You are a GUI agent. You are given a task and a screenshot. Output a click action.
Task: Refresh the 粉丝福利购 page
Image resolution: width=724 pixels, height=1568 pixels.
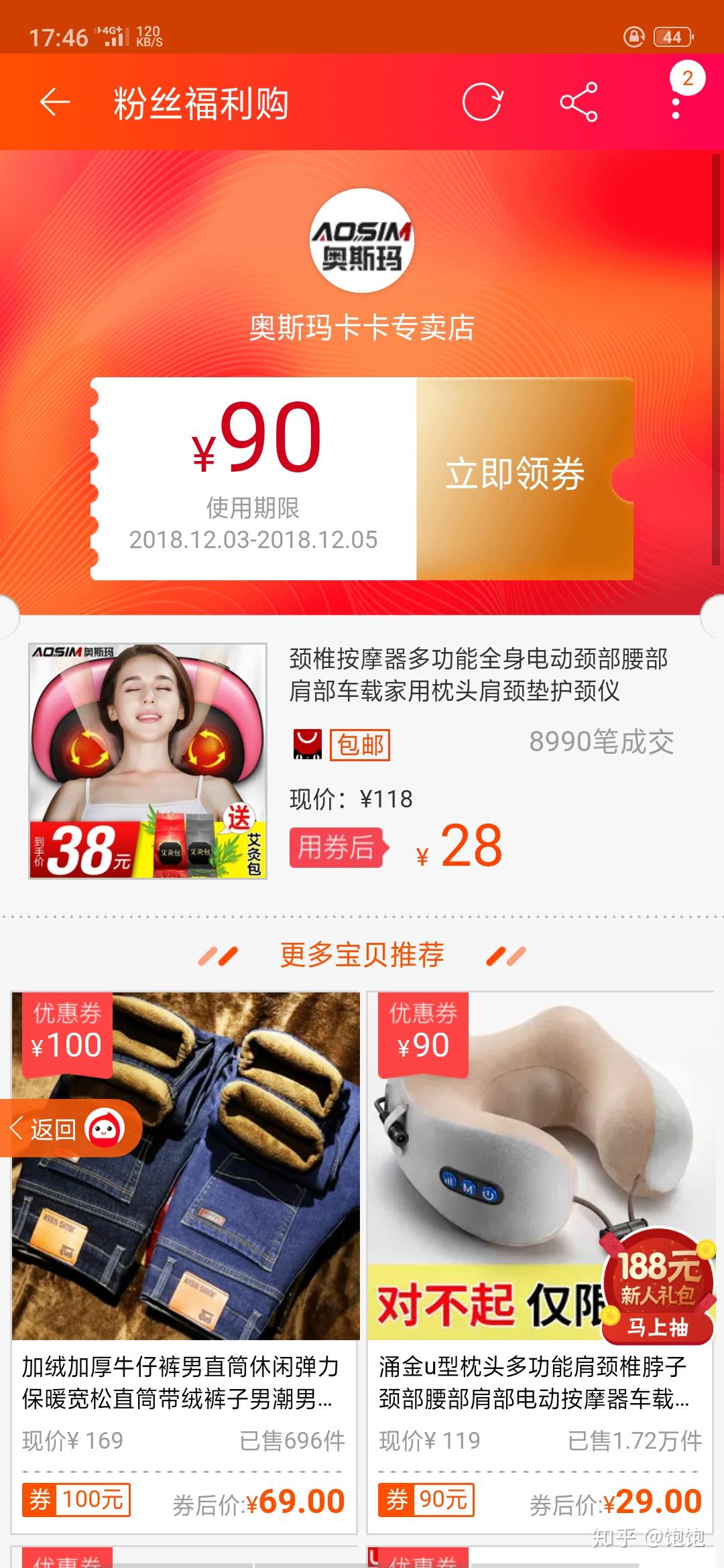point(482,103)
